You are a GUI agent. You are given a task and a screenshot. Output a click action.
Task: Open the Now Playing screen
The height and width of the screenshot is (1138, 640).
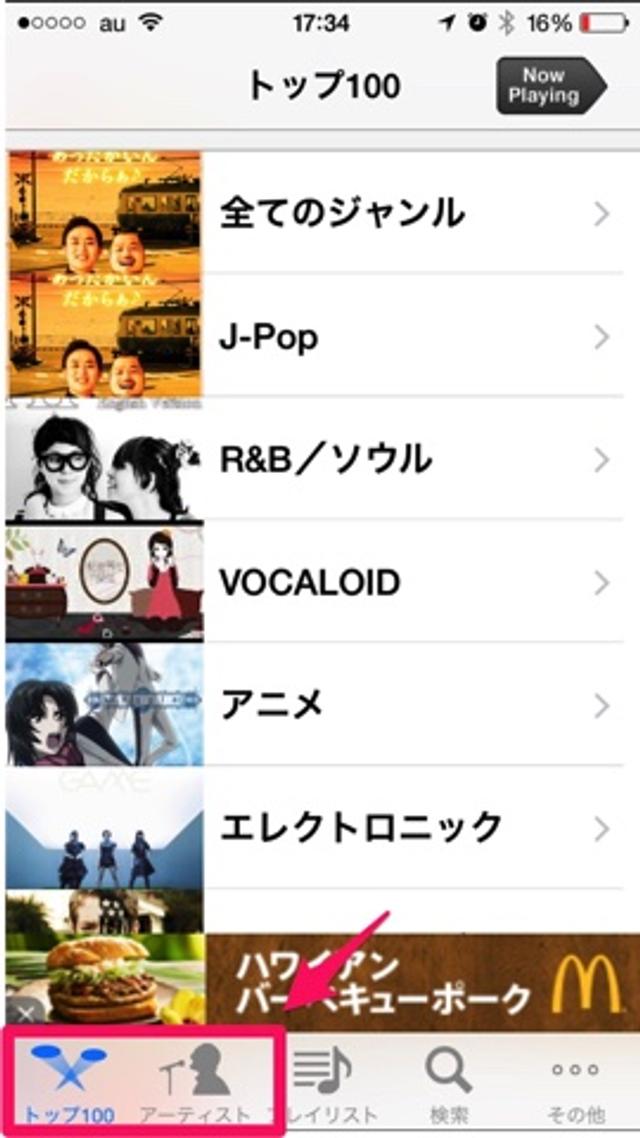tap(550, 86)
